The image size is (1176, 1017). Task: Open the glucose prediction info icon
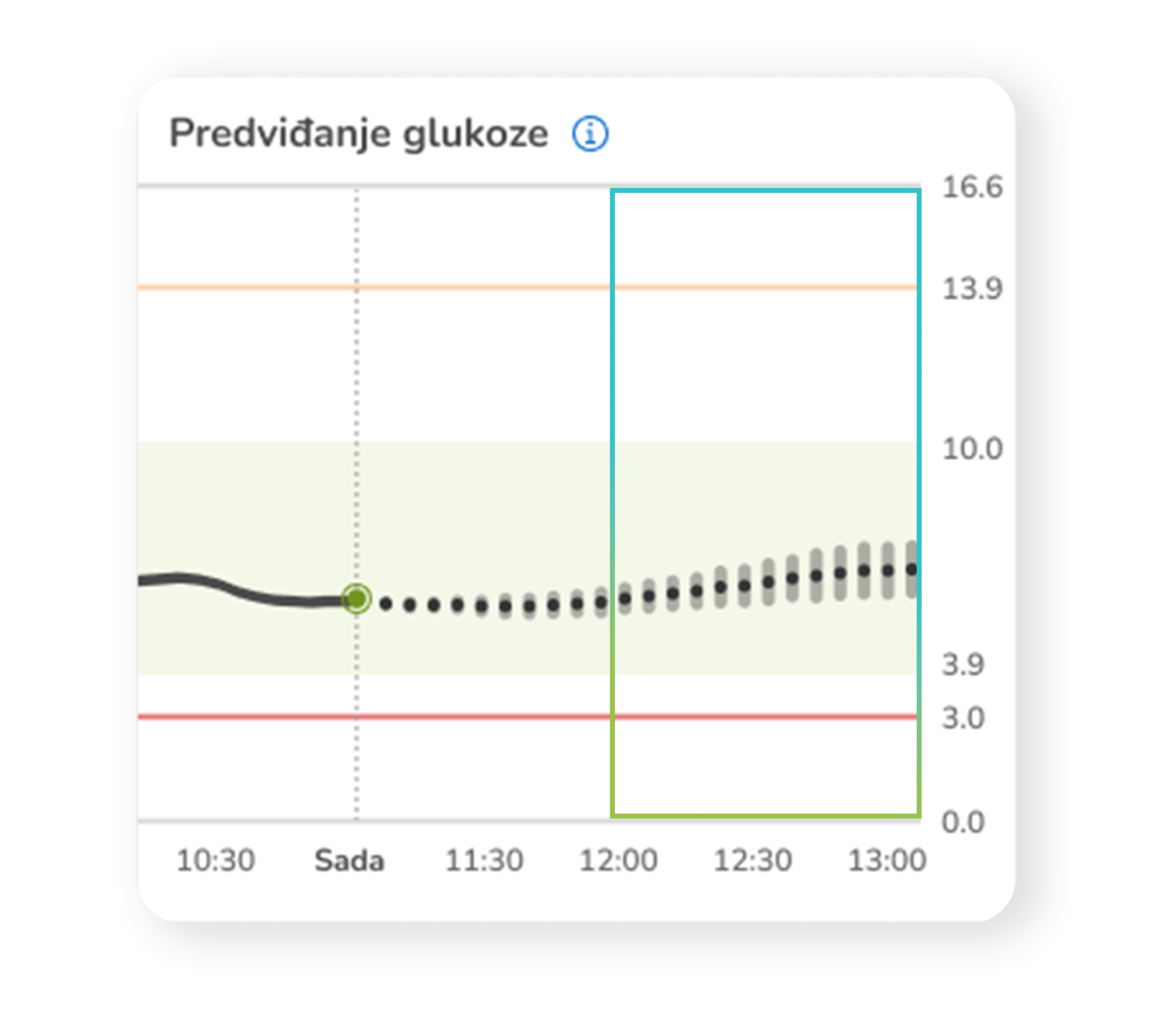click(x=590, y=135)
